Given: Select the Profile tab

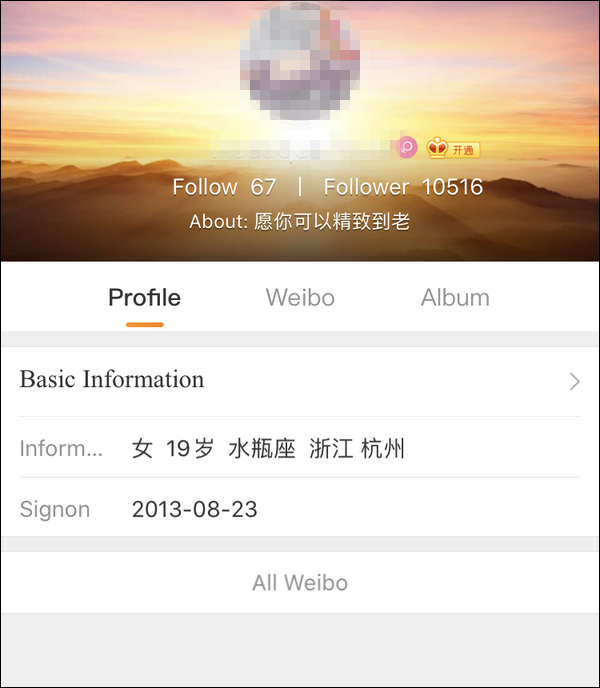Looking at the screenshot, I should [x=145, y=298].
